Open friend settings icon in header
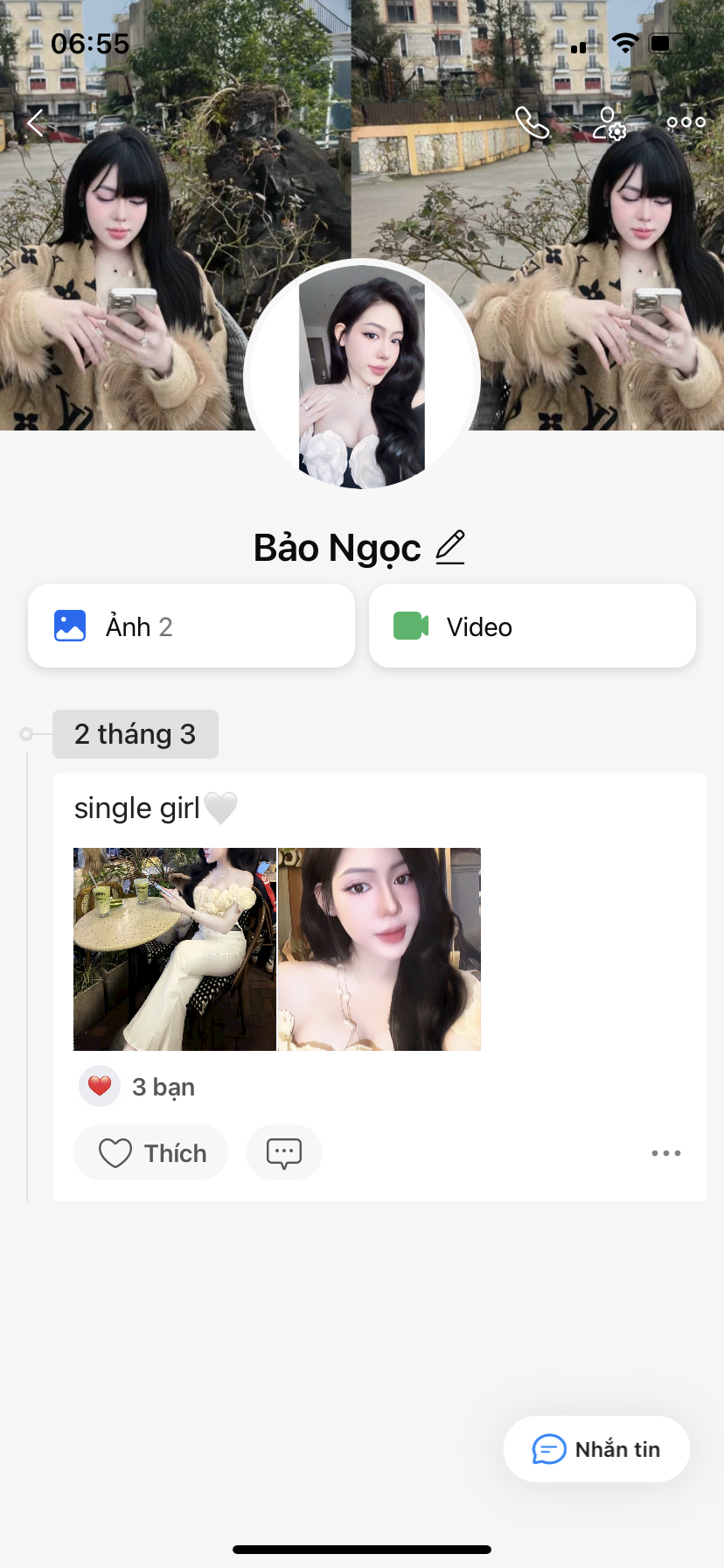The image size is (724, 1568). click(609, 123)
